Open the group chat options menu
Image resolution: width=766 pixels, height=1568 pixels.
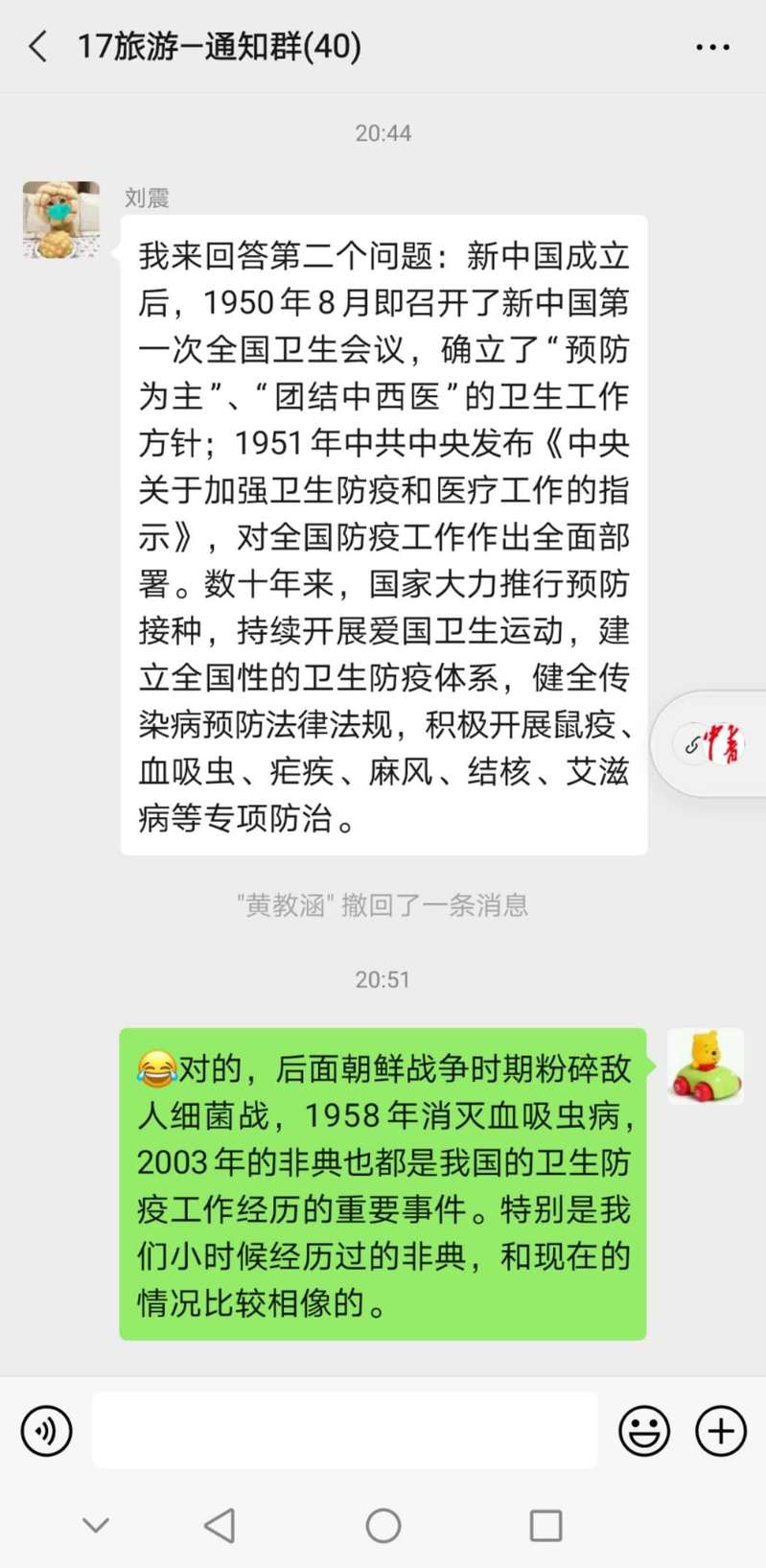[x=712, y=46]
